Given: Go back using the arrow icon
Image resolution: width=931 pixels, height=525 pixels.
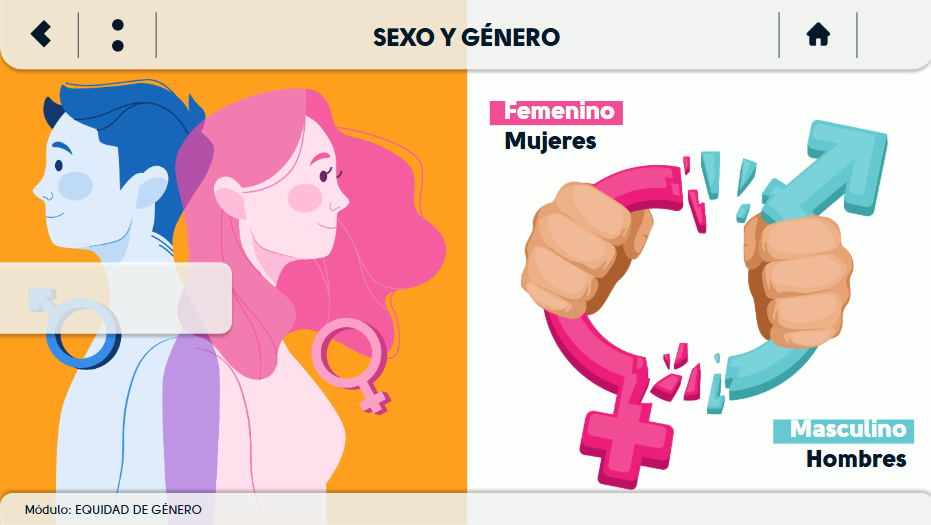Looking at the screenshot, I should [x=41, y=34].
